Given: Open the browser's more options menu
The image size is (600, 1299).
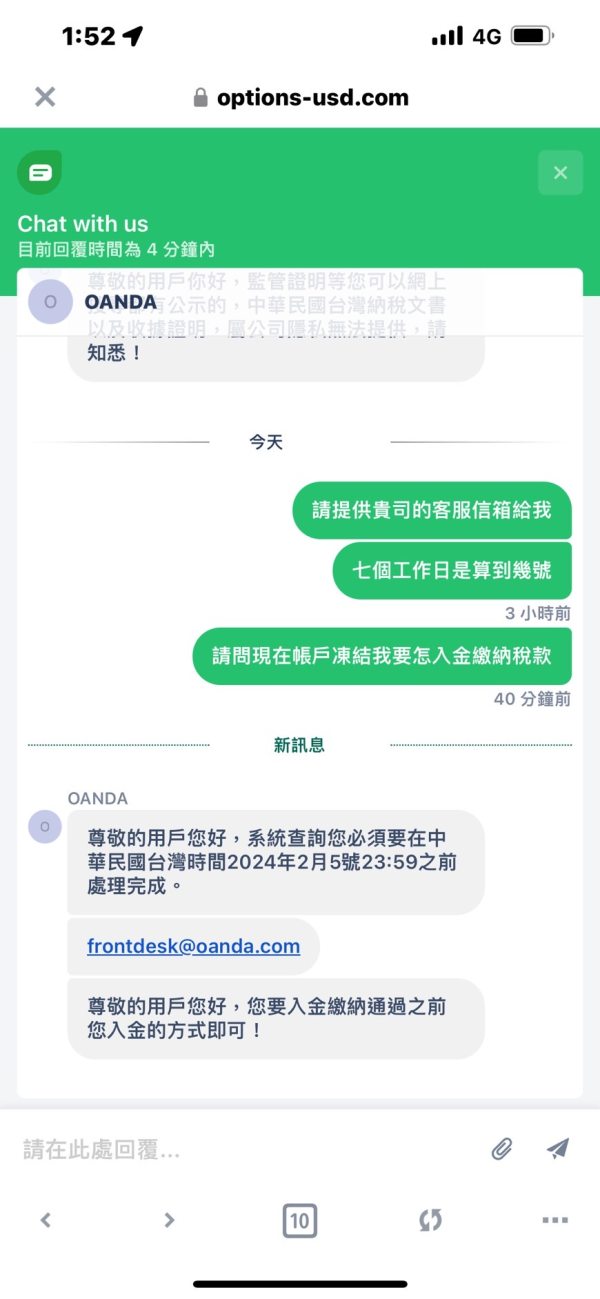Looking at the screenshot, I should [555, 1220].
